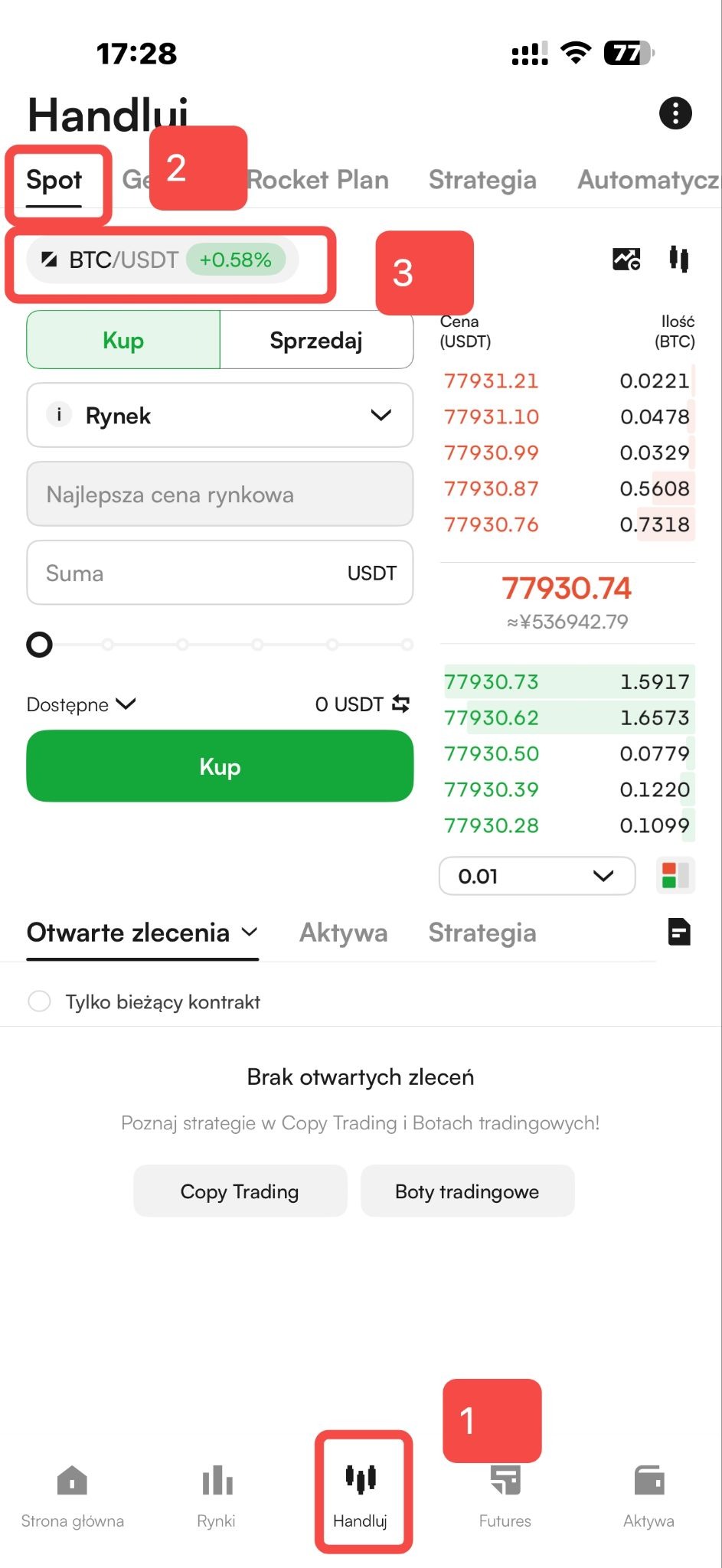Tap the green Kup order button
The height and width of the screenshot is (1568, 722).
(x=220, y=766)
